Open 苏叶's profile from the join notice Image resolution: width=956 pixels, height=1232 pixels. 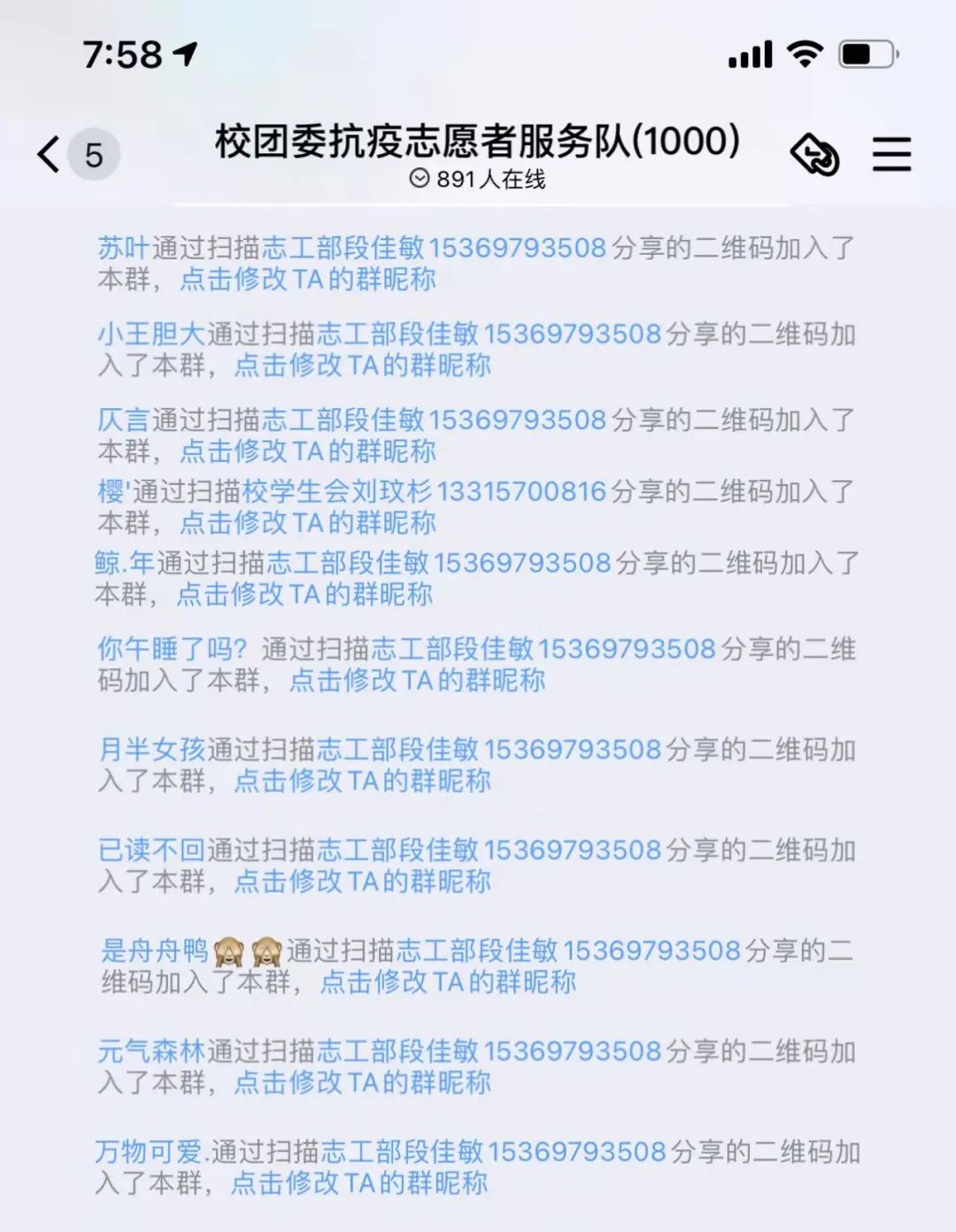(123, 249)
